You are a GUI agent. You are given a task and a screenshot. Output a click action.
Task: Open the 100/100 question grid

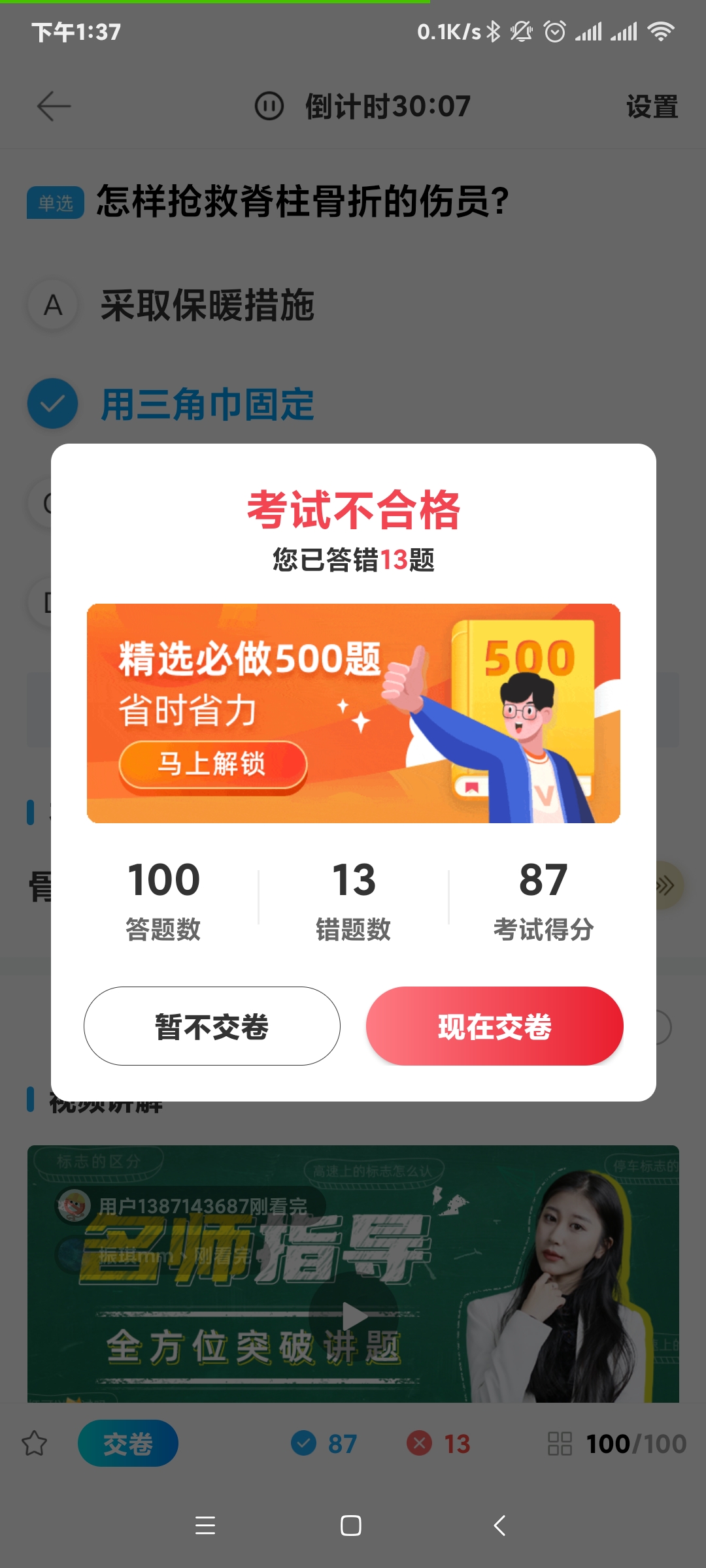pos(617,1443)
